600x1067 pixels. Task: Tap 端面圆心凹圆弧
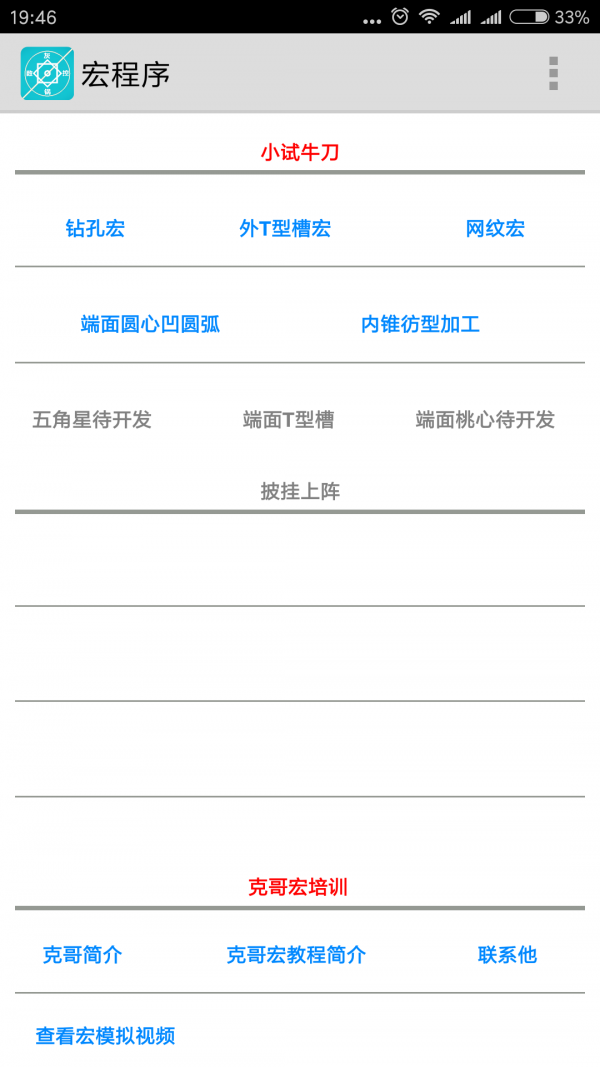click(150, 324)
